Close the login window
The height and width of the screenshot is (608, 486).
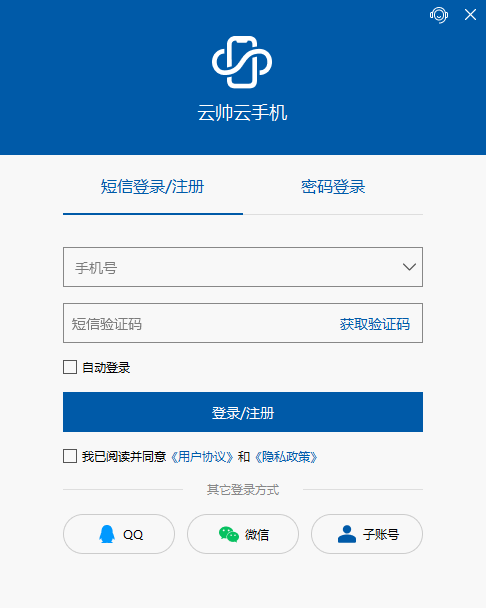pos(470,15)
